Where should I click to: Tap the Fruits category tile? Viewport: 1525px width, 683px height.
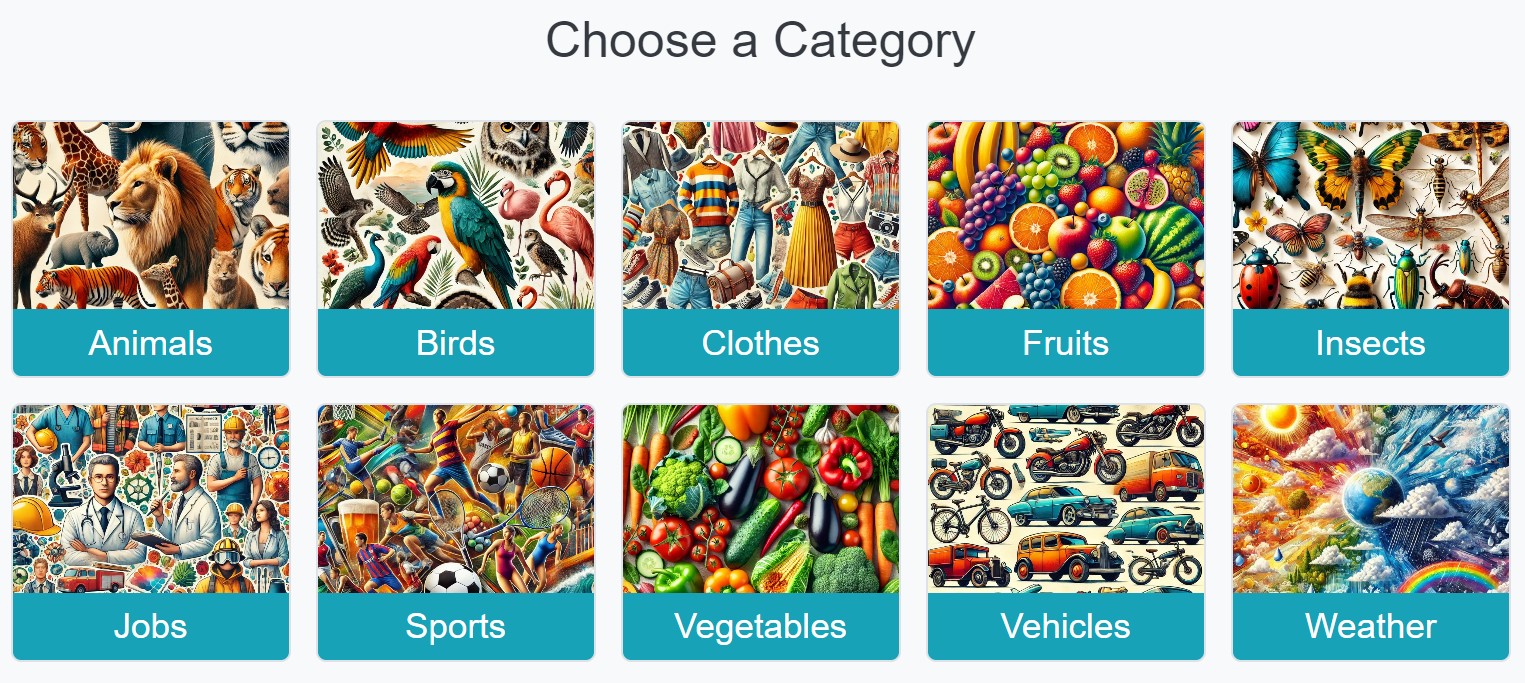click(1066, 249)
